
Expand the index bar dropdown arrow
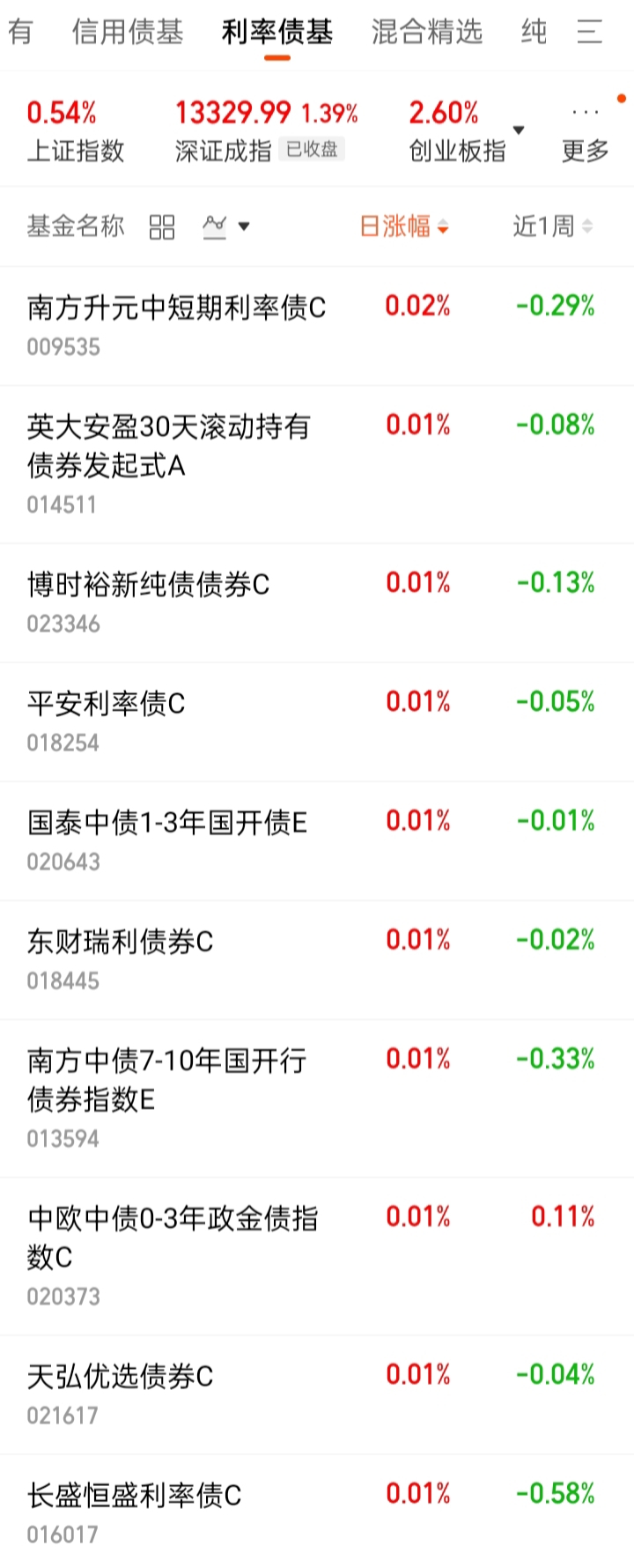pyautogui.click(x=519, y=130)
